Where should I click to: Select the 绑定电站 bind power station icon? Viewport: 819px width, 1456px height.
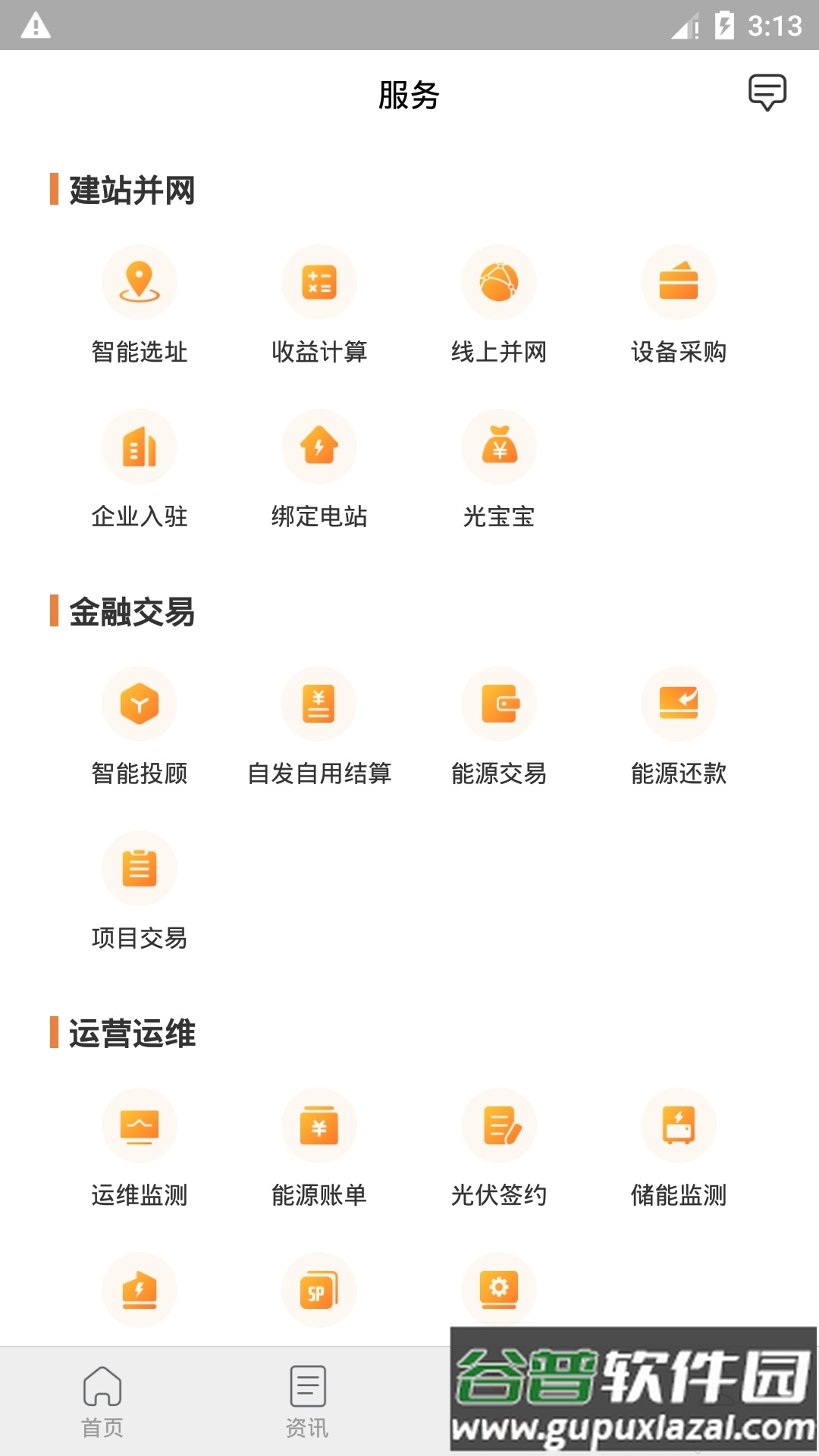tap(319, 447)
